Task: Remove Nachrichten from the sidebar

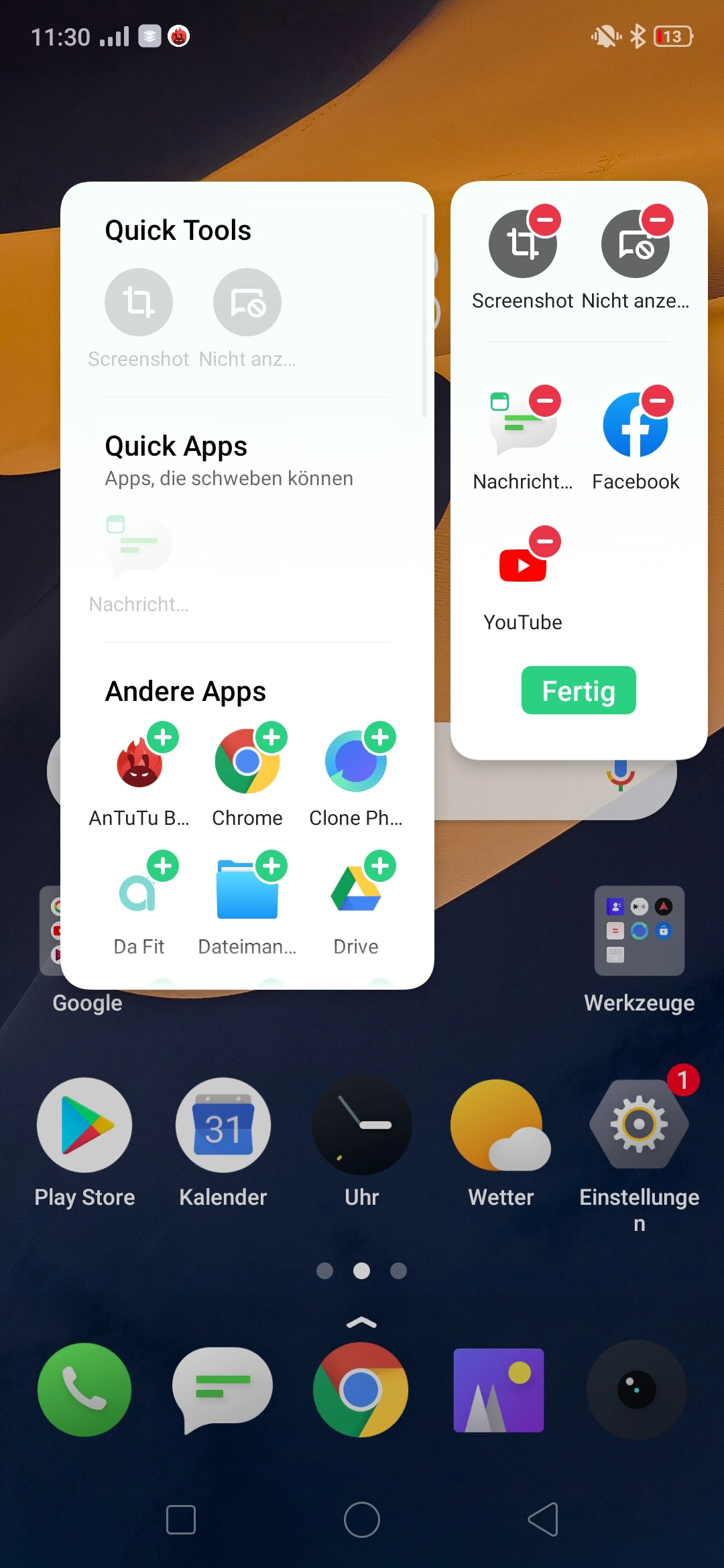Action: [x=545, y=401]
